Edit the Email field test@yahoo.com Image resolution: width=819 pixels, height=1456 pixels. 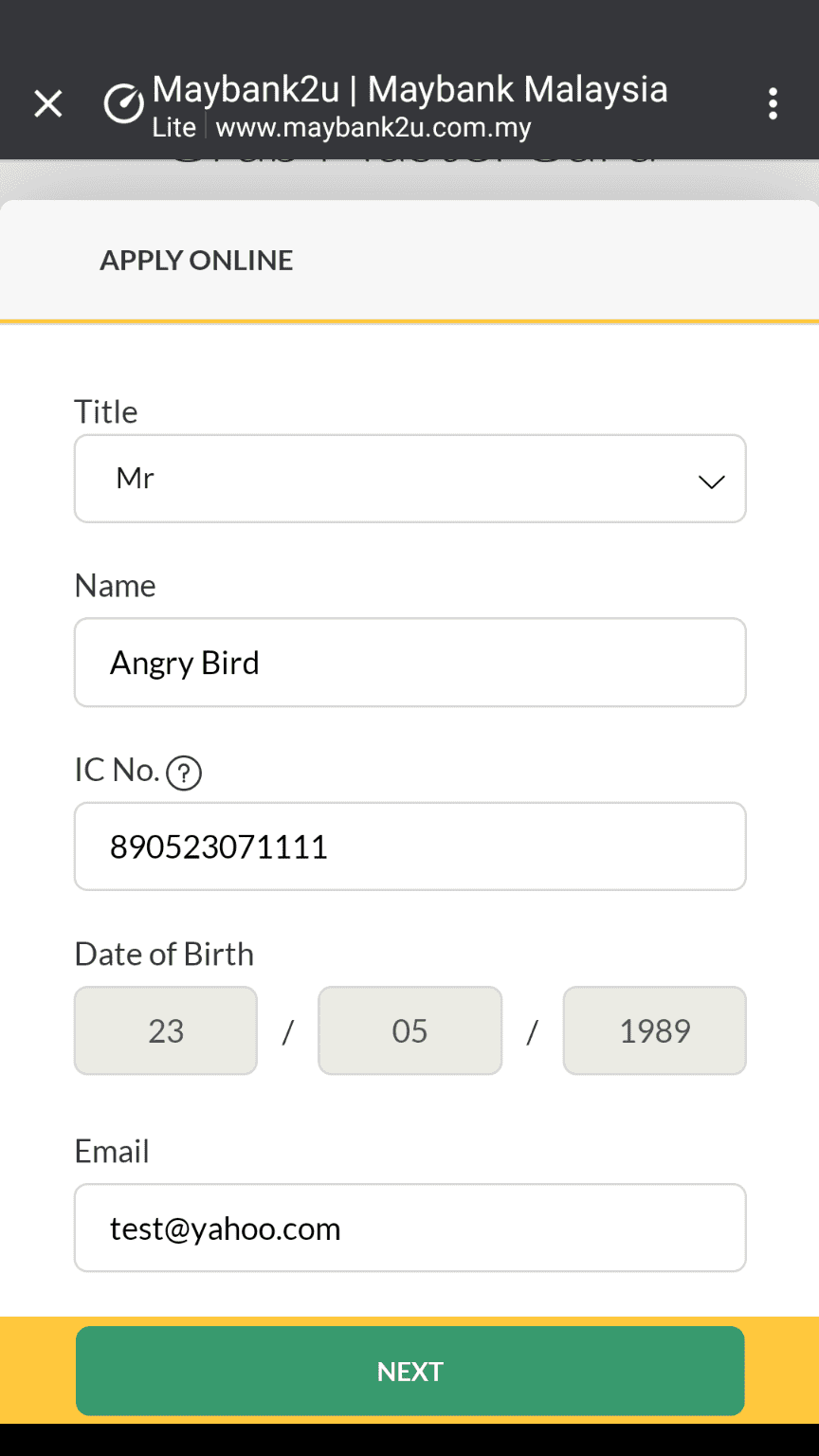pyautogui.click(x=410, y=1228)
